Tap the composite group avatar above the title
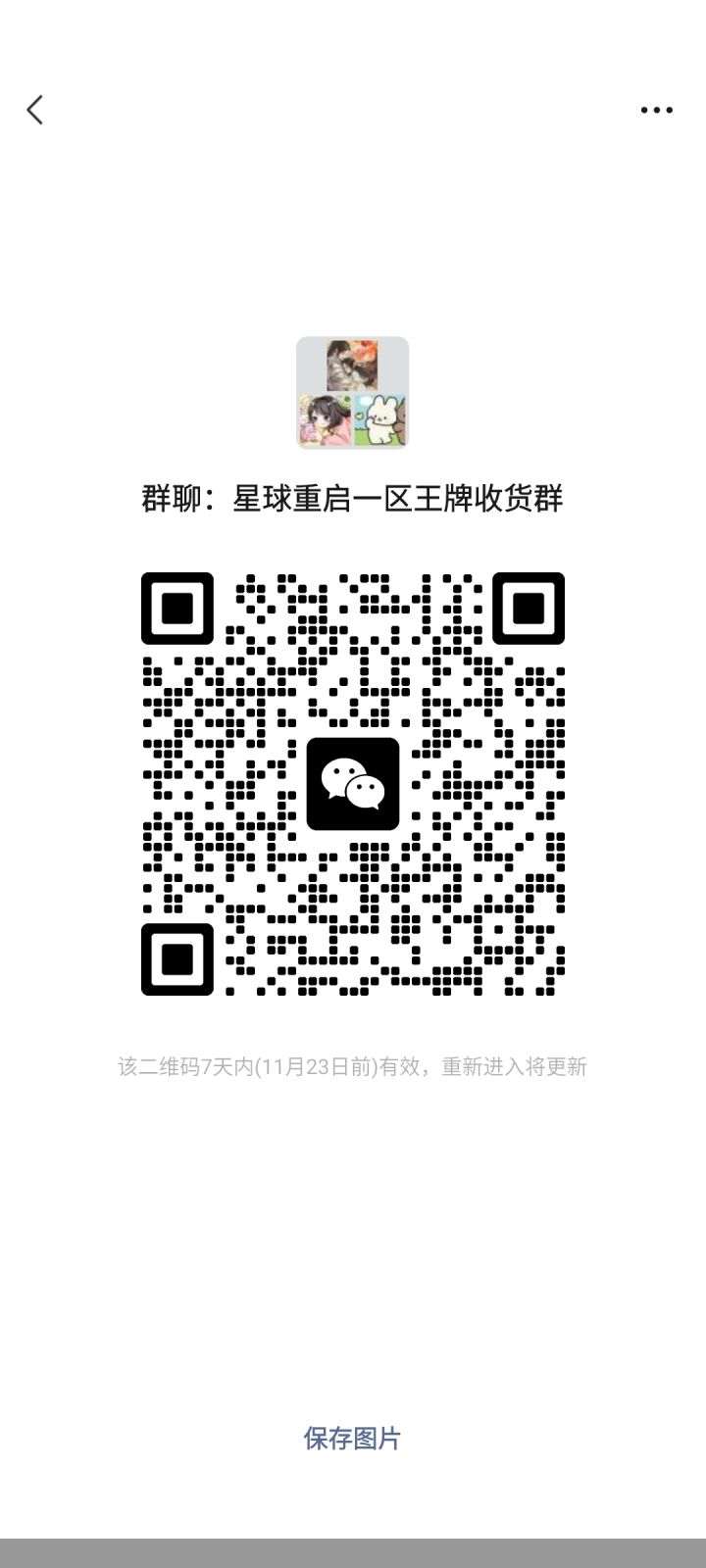 [x=353, y=392]
